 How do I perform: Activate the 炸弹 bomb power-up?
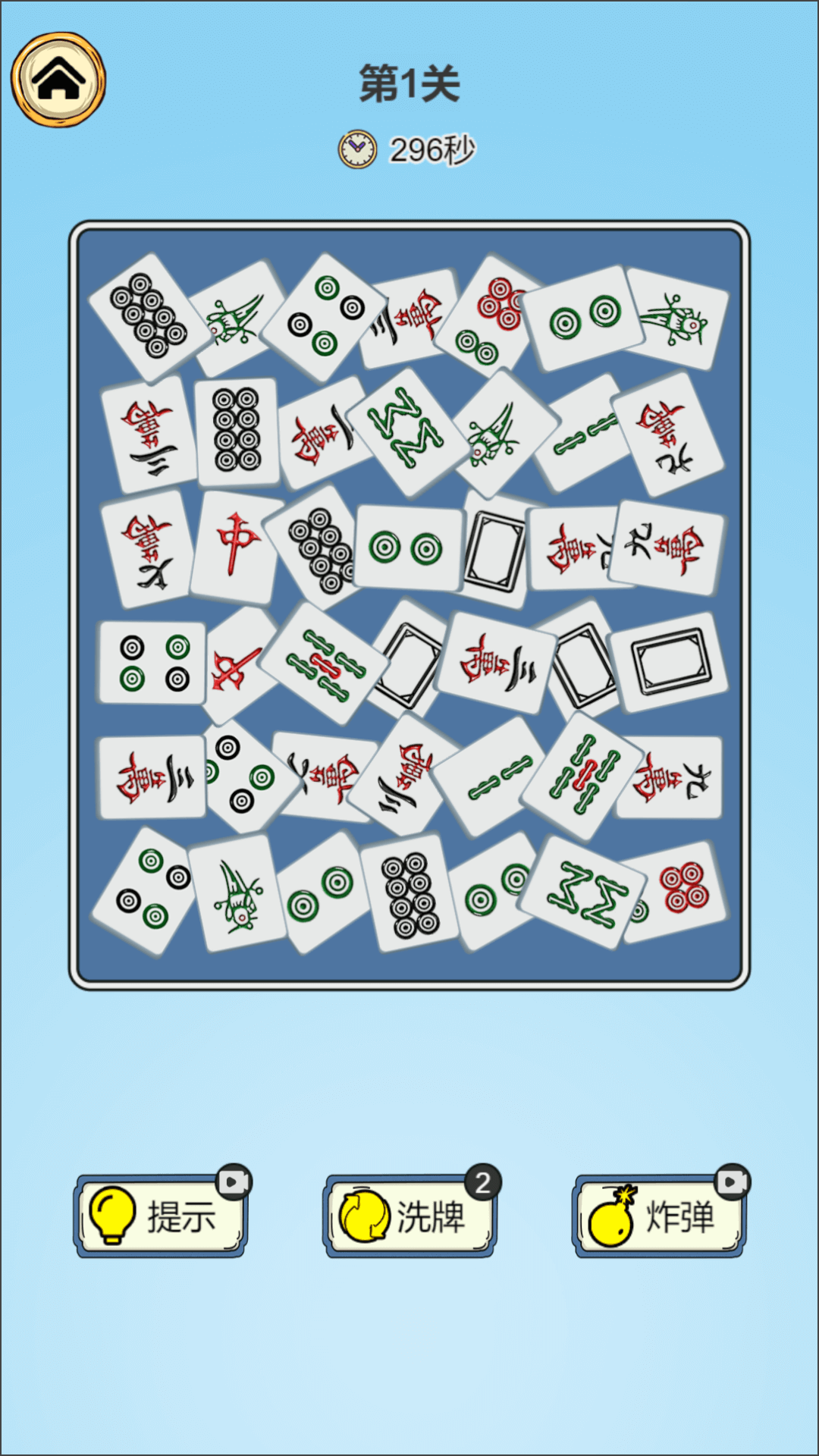click(658, 1216)
